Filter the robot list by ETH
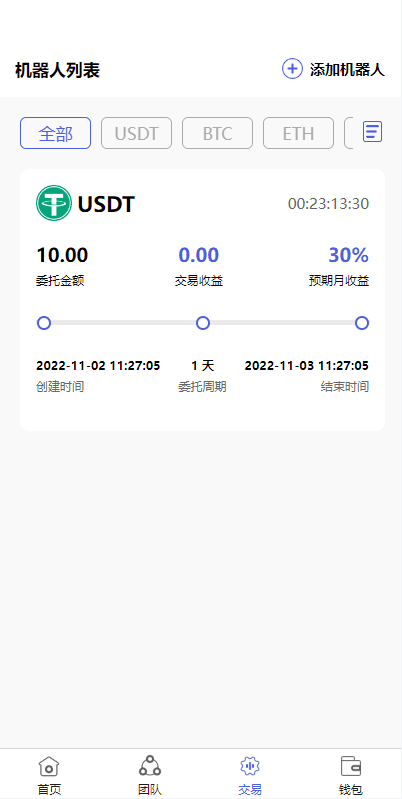This screenshot has width=402, height=799. [299, 134]
